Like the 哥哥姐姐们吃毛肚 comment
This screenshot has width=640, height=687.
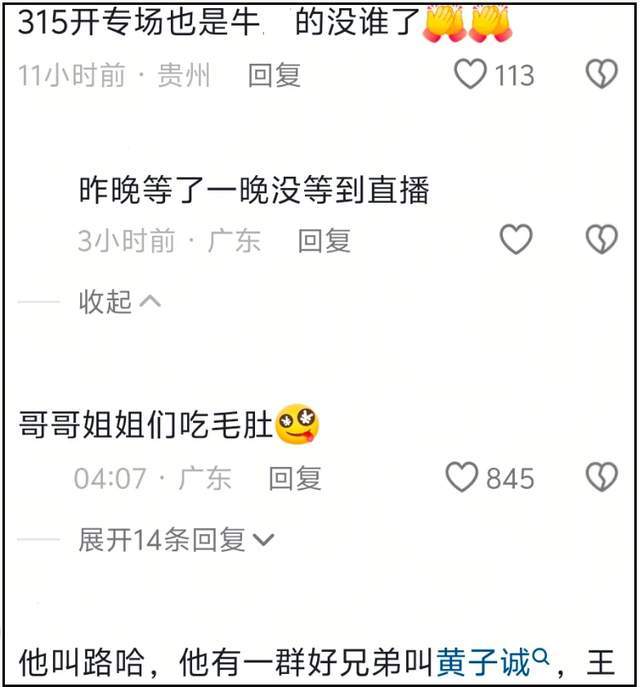click(462, 478)
